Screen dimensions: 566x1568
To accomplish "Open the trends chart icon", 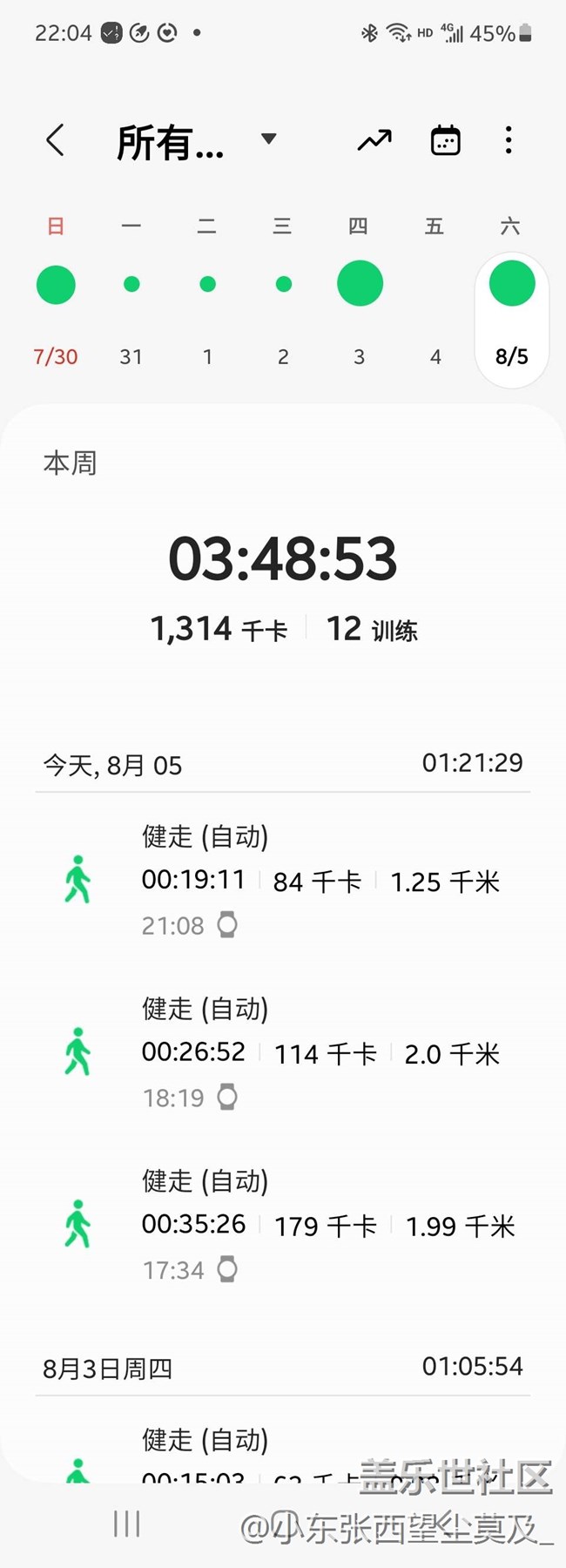I will (374, 140).
